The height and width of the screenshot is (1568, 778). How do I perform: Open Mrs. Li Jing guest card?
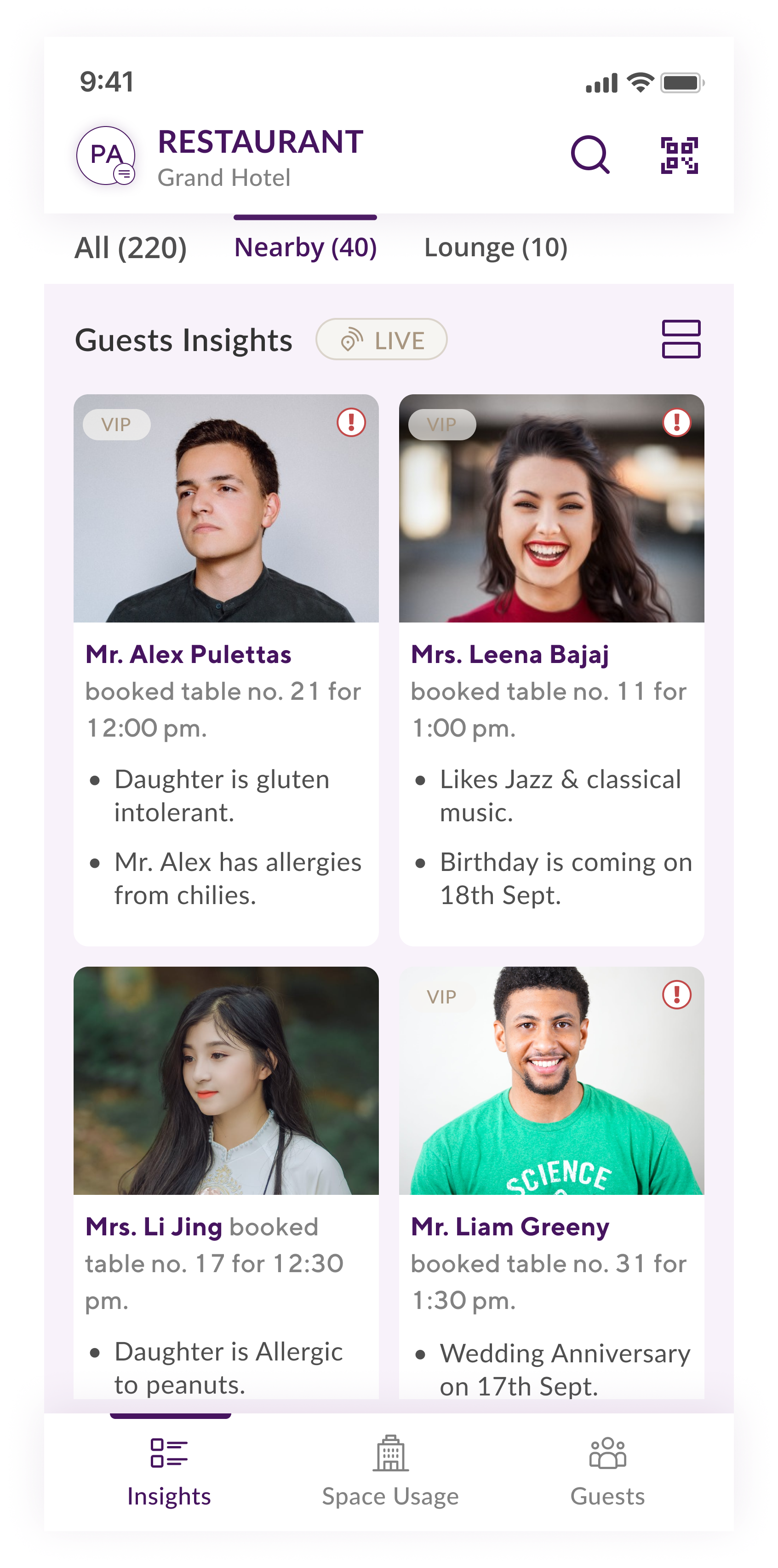[x=226, y=1181]
